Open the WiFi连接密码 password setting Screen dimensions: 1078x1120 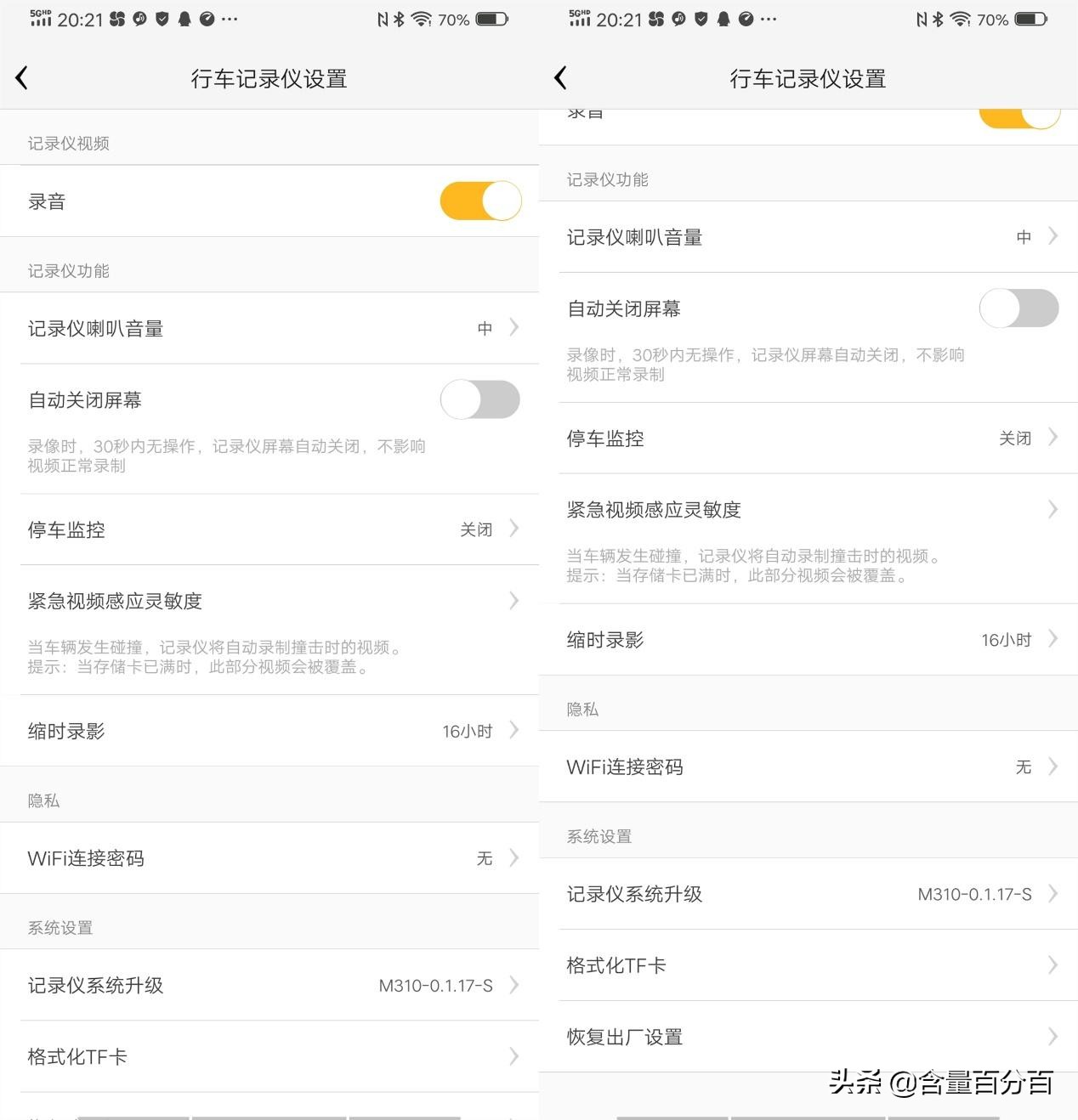click(x=269, y=858)
